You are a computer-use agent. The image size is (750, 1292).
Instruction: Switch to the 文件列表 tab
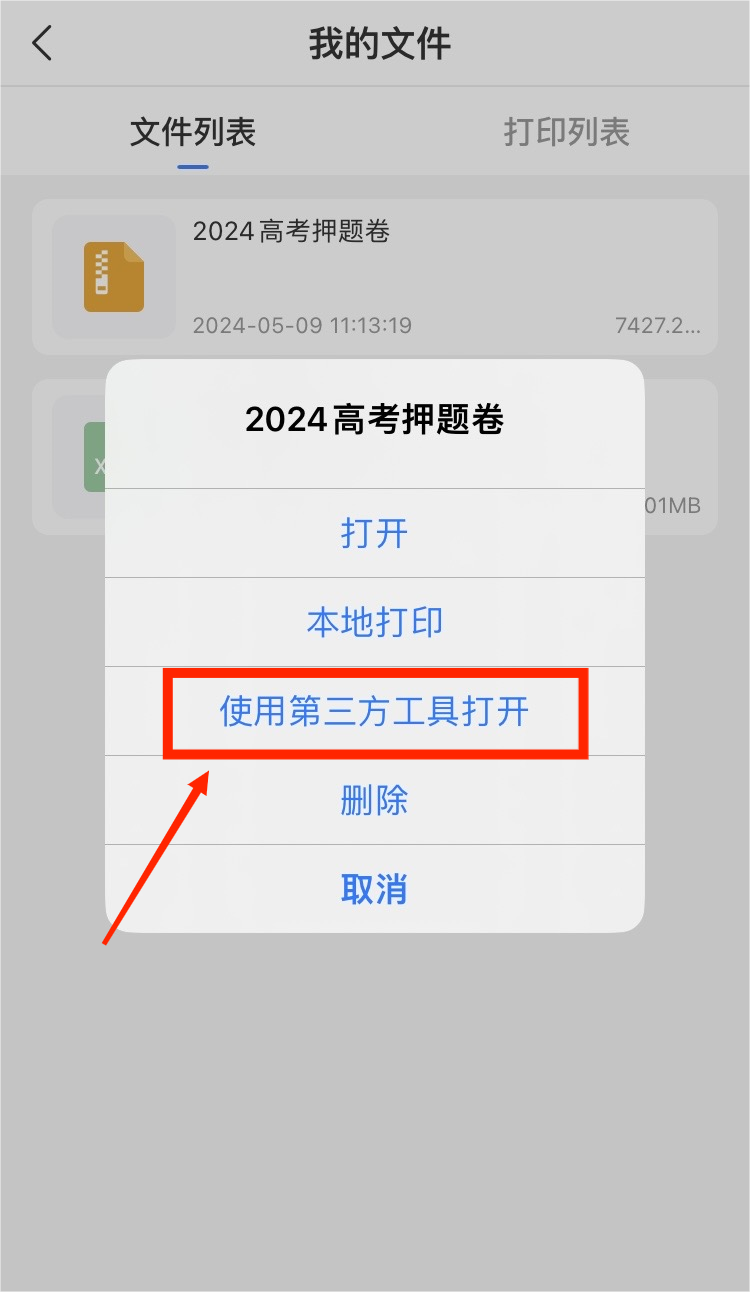(193, 133)
